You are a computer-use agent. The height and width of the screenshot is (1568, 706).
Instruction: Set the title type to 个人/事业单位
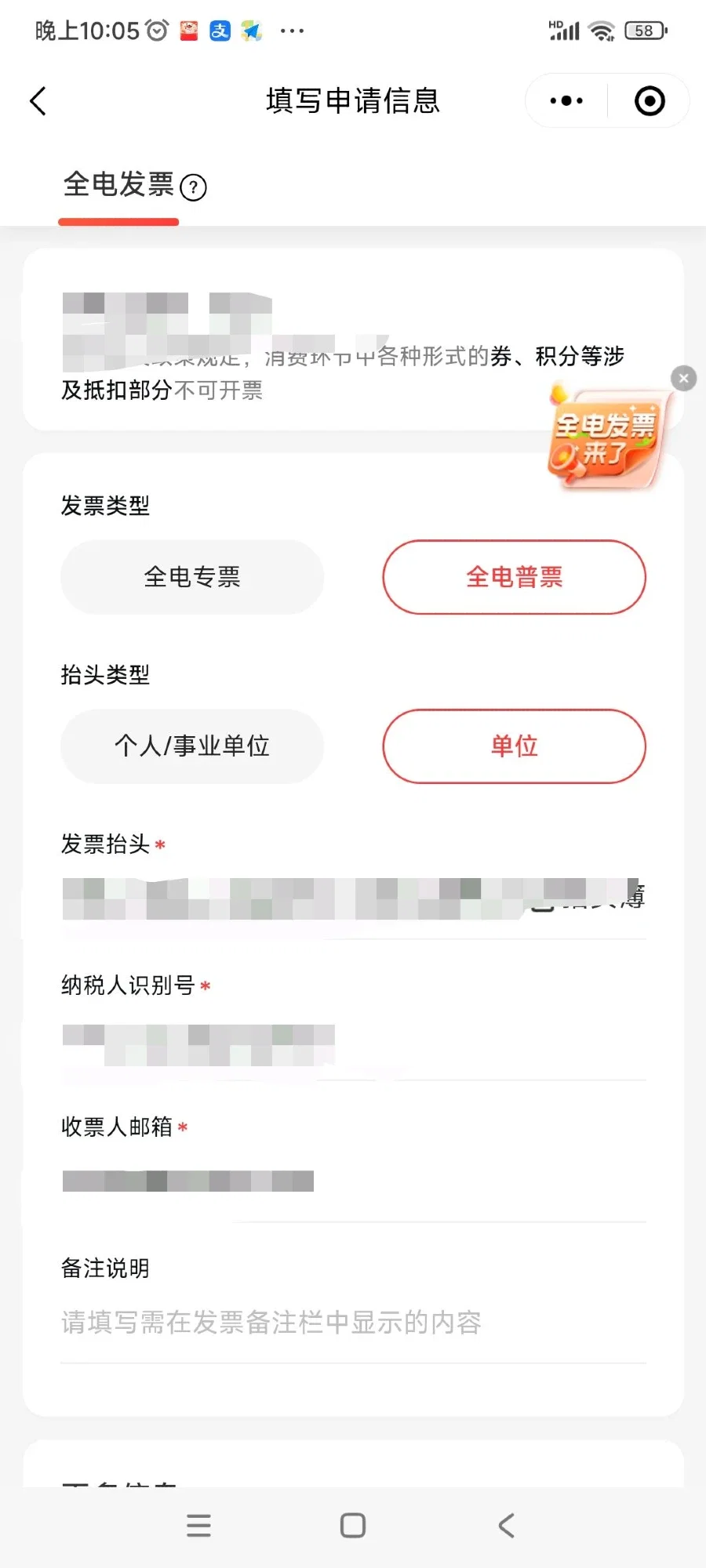click(192, 746)
